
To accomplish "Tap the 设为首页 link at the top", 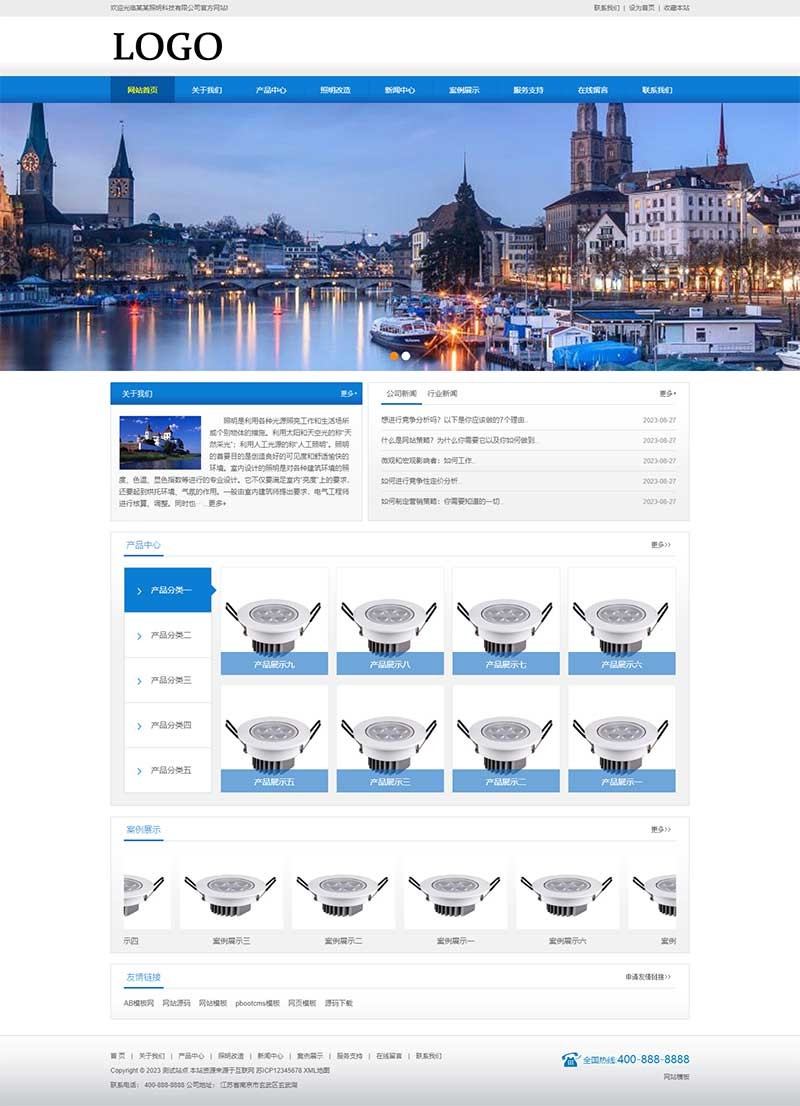I will click(641, 7).
